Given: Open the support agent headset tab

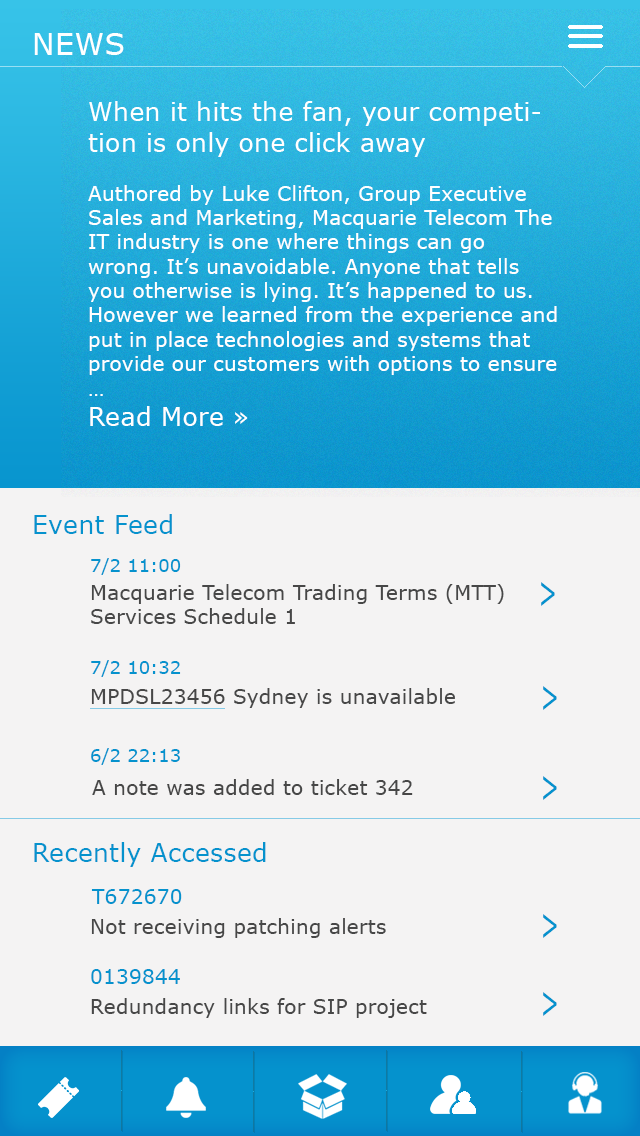Looking at the screenshot, I should 584,1093.
